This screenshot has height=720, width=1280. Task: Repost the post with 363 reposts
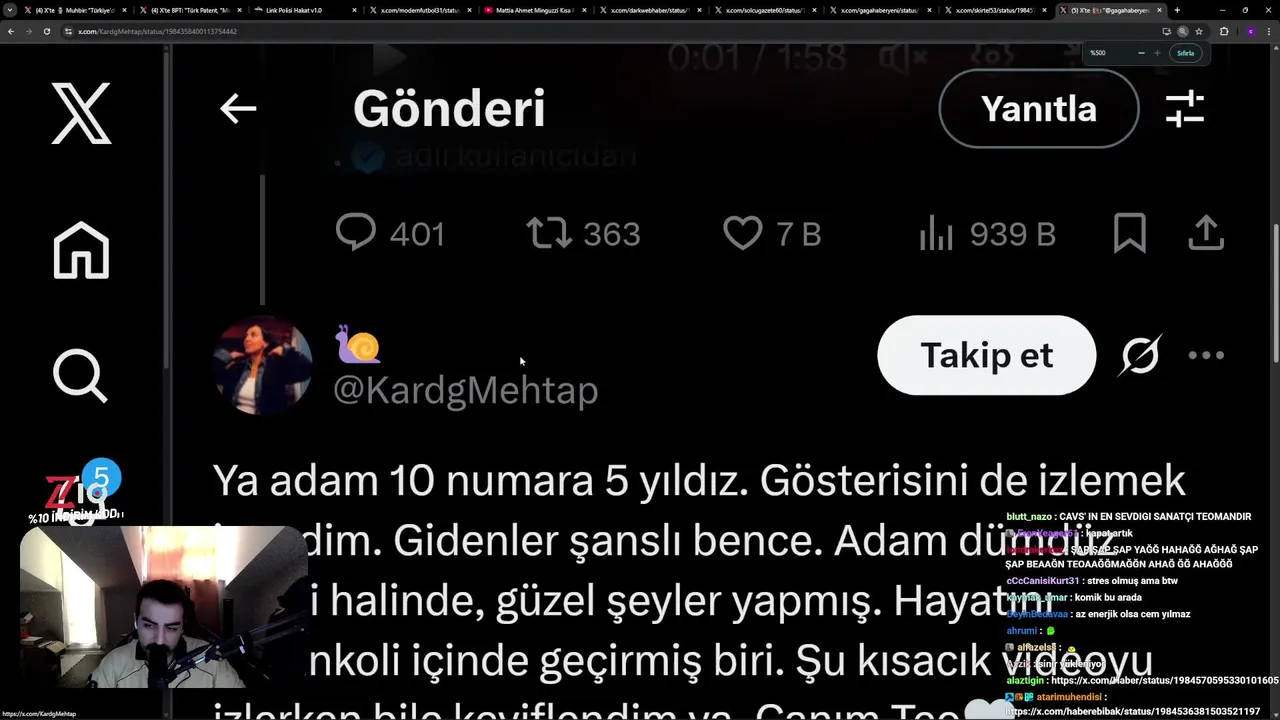[549, 233]
